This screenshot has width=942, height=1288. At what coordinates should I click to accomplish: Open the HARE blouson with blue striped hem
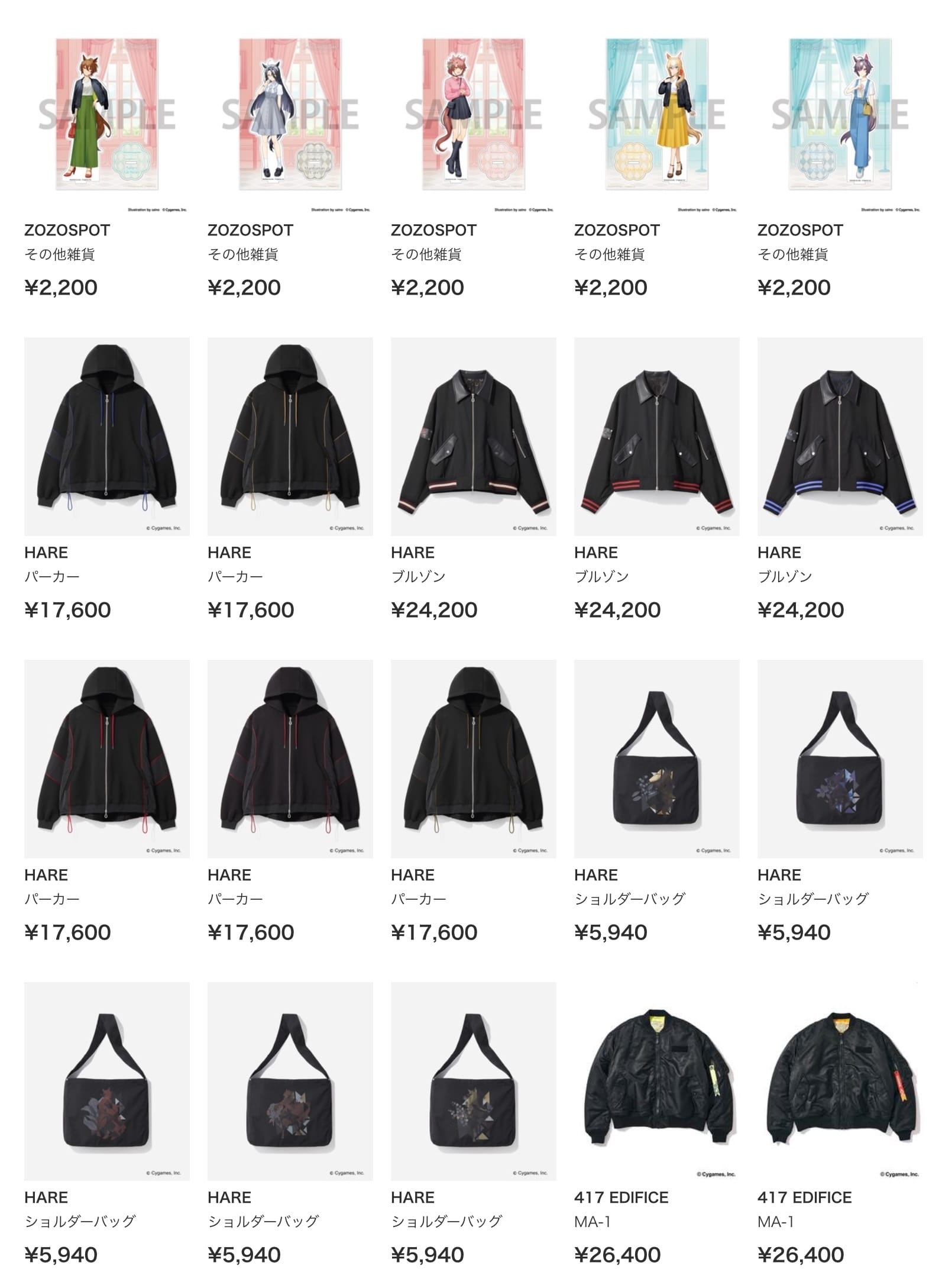pyautogui.click(x=840, y=436)
